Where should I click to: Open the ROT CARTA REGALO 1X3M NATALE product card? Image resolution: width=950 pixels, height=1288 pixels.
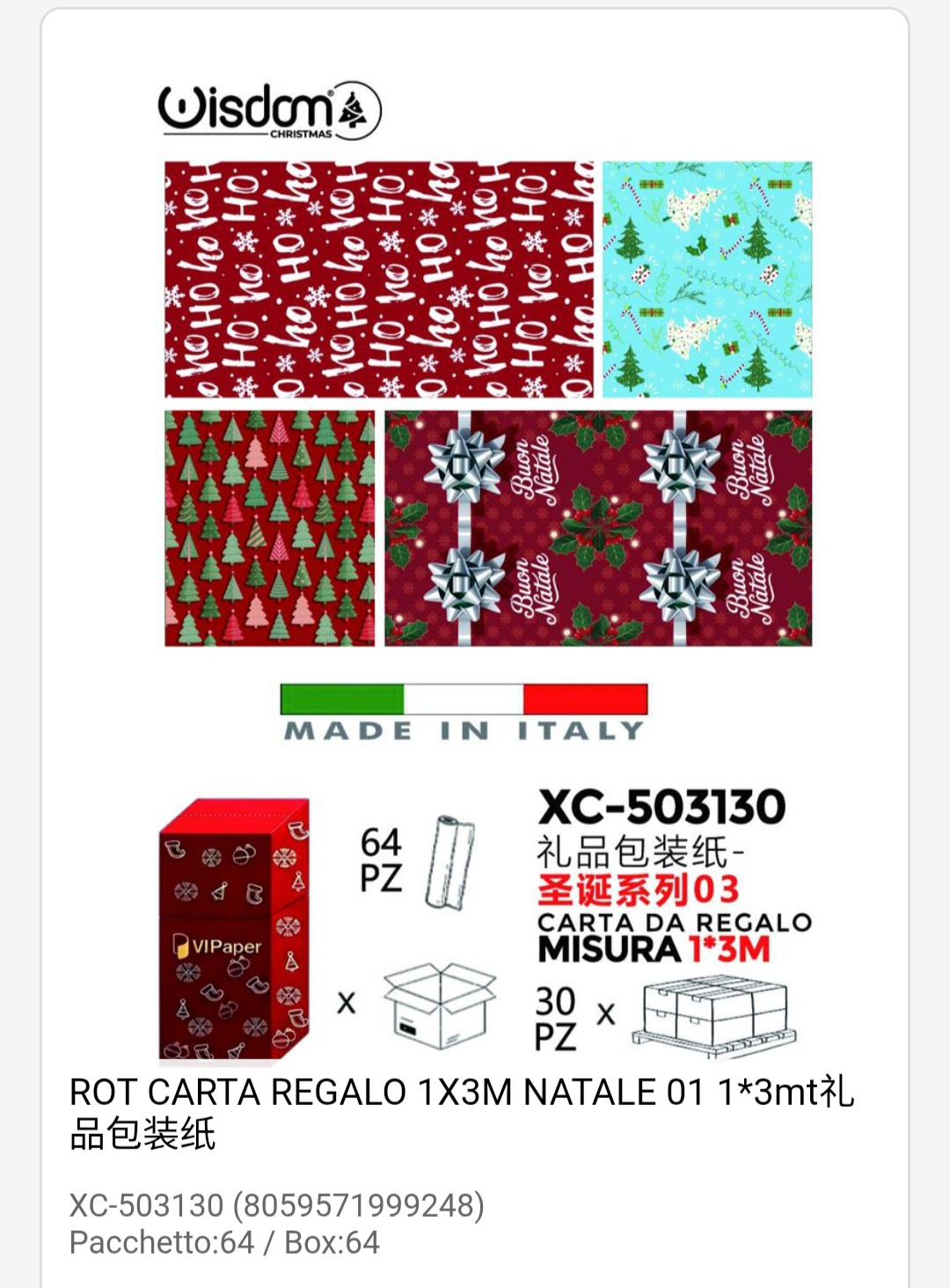click(461, 1111)
